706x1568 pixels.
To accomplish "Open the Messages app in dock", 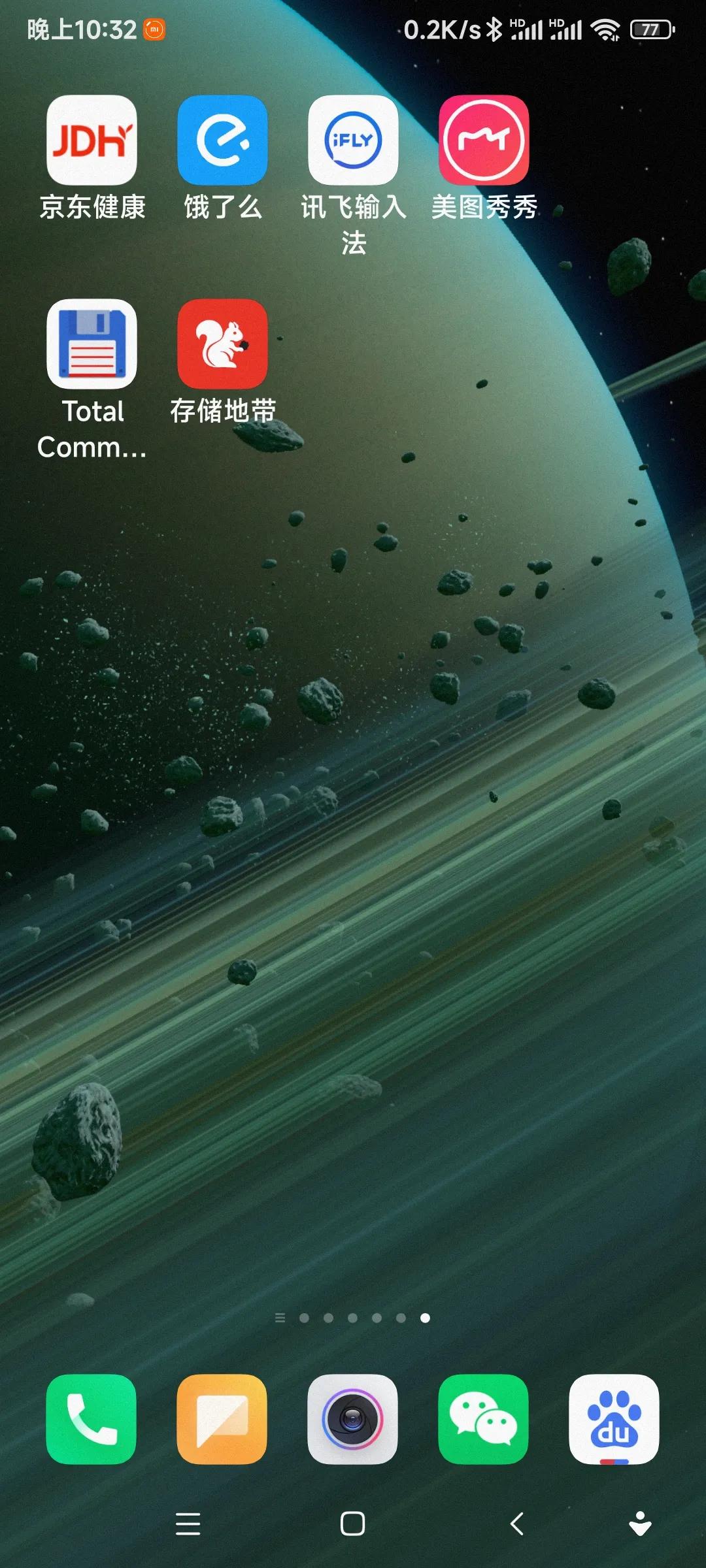I will pos(222,1419).
